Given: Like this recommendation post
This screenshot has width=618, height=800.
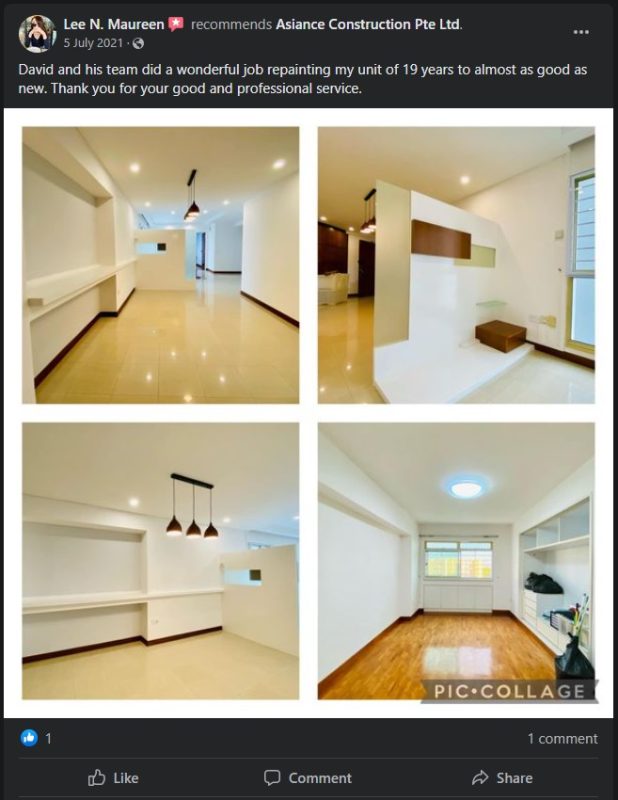Looking at the screenshot, I should pos(113,777).
